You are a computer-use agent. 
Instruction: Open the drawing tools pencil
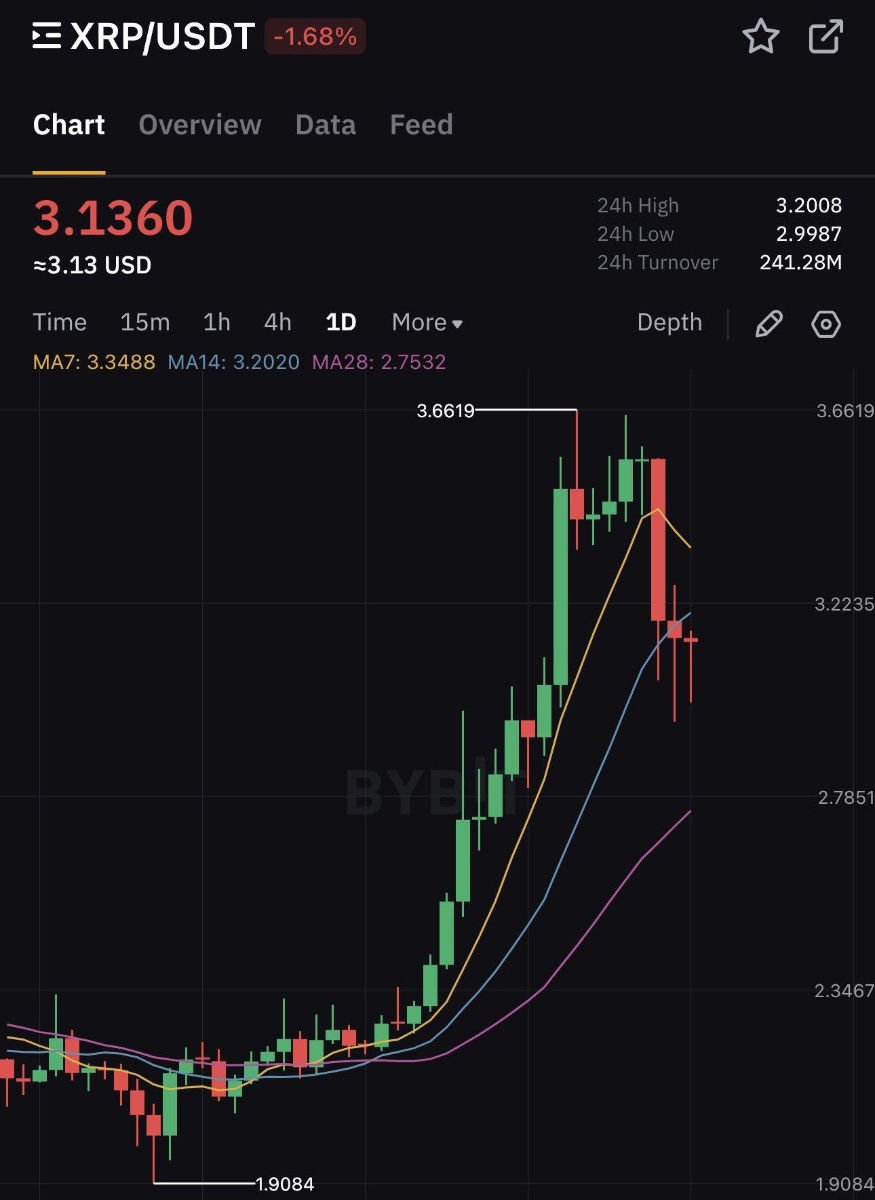[x=768, y=324]
